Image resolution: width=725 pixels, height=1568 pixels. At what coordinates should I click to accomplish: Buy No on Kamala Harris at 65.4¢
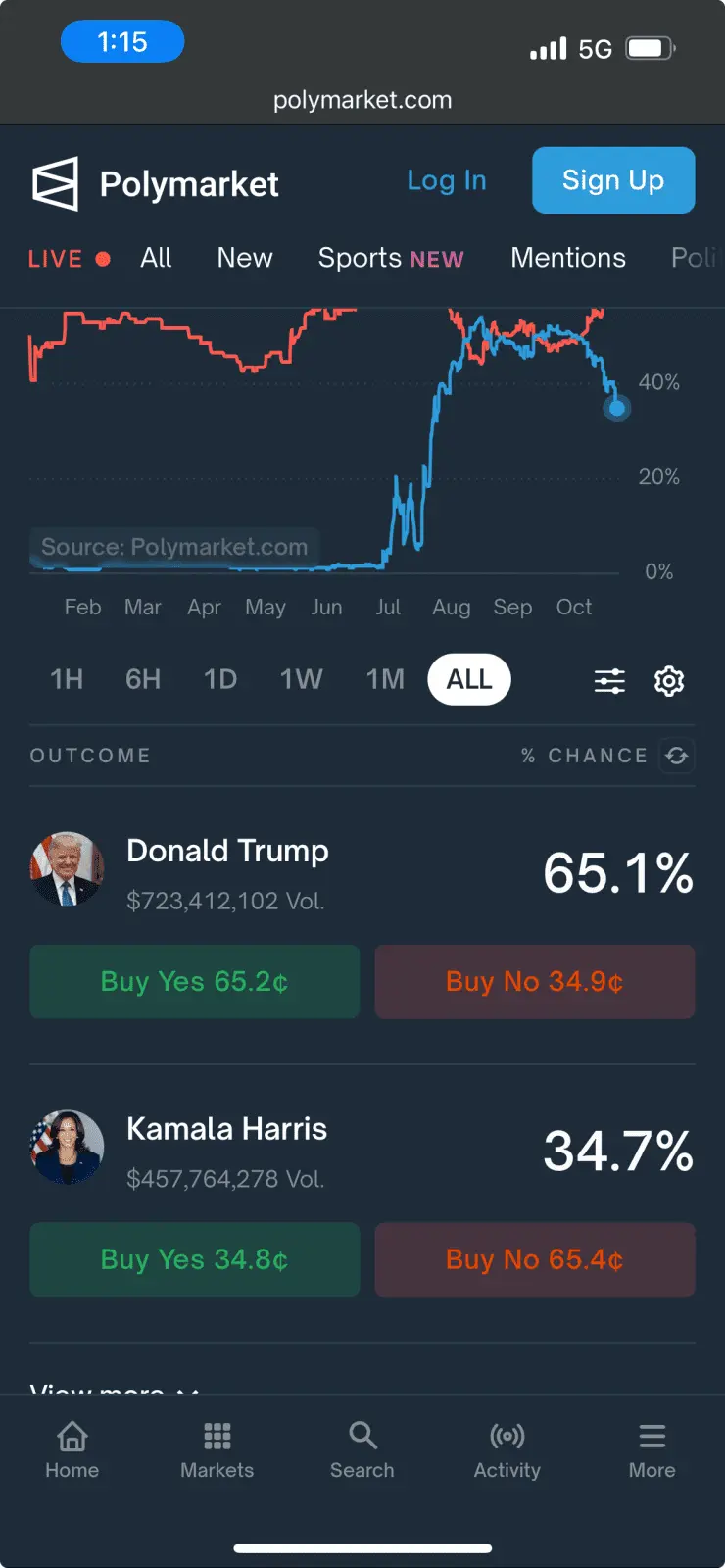point(535,1259)
